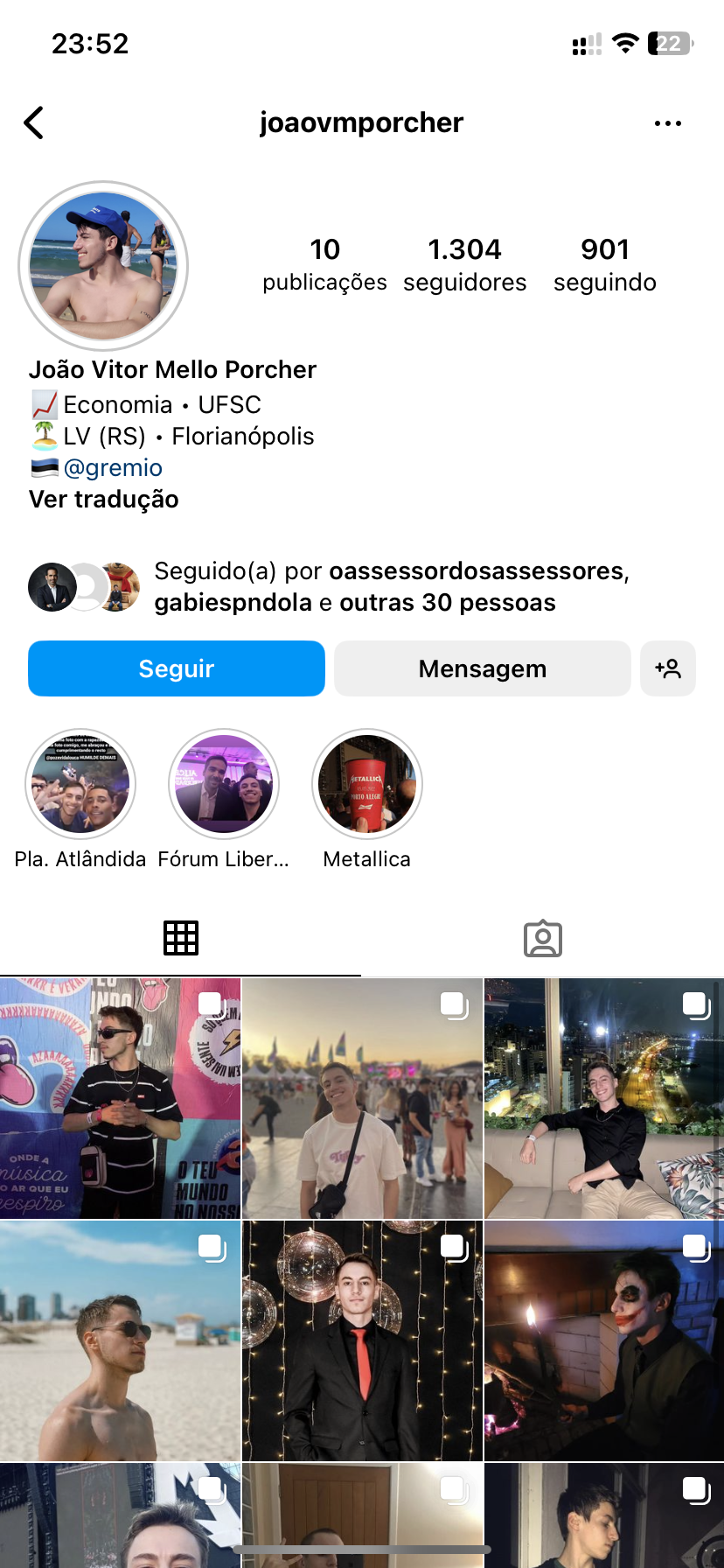724x1568 pixels.
Task: Switch to the posts grid tab
Action: pyautogui.click(x=181, y=938)
